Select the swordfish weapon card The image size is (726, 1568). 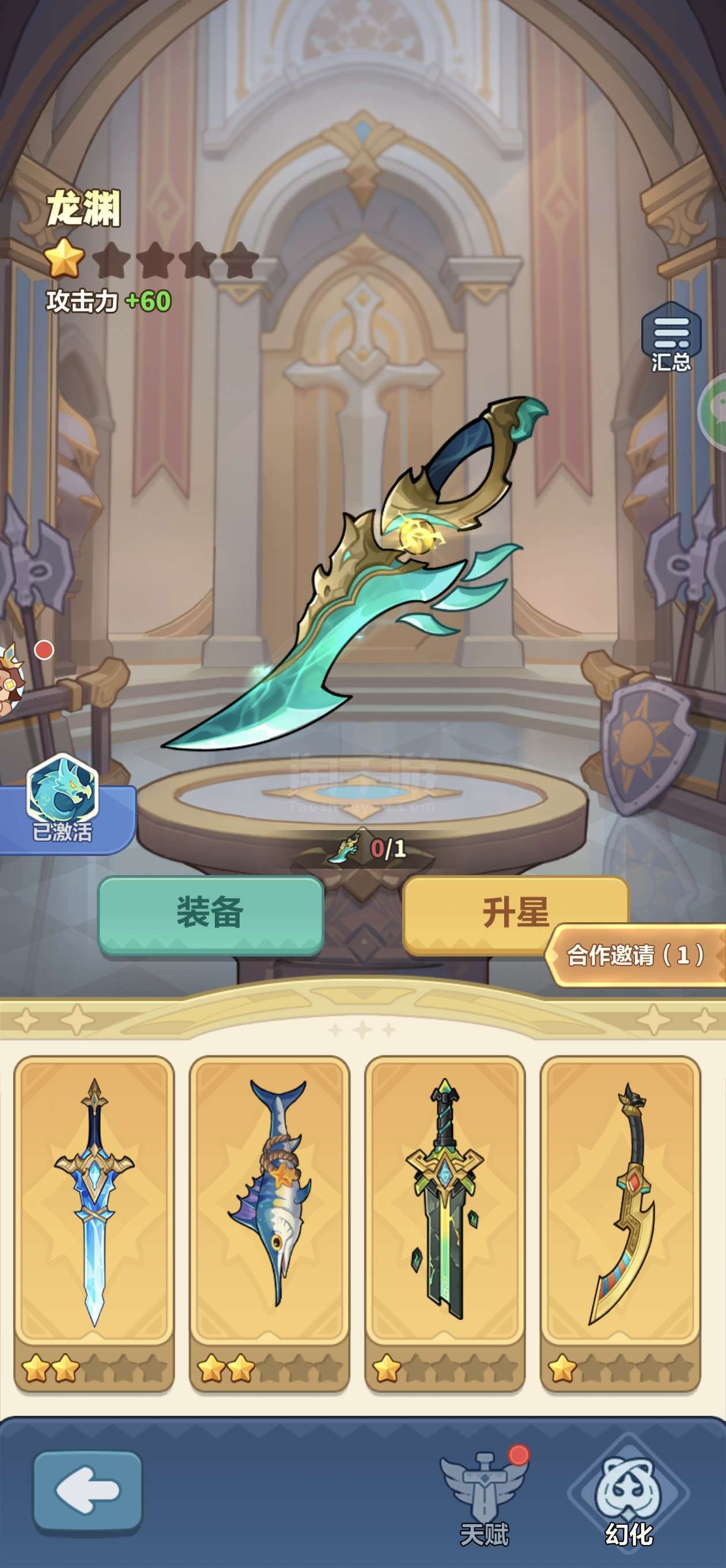pos(270,1223)
